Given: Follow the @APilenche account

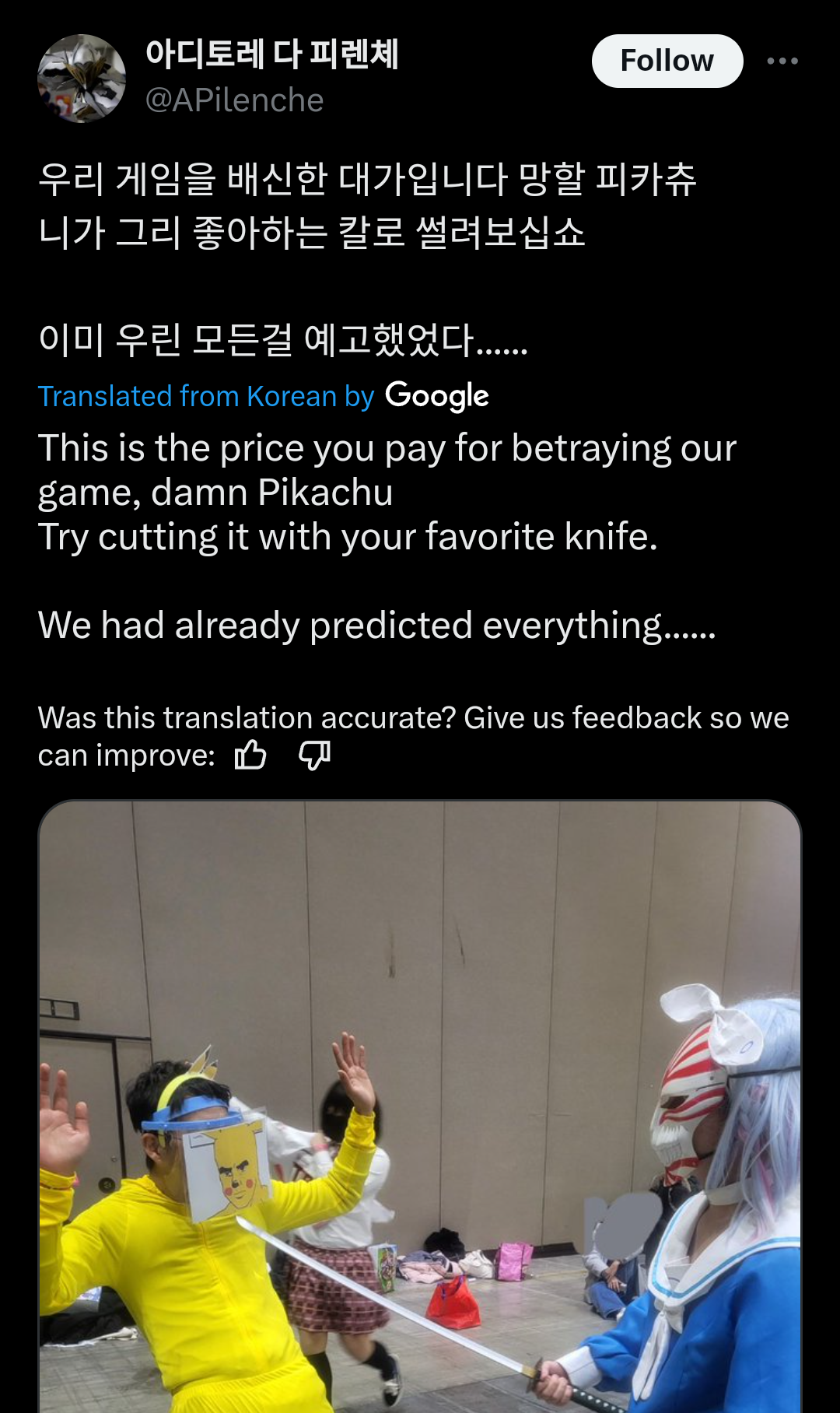Looking at the screenshot, I should click(667, 61).
